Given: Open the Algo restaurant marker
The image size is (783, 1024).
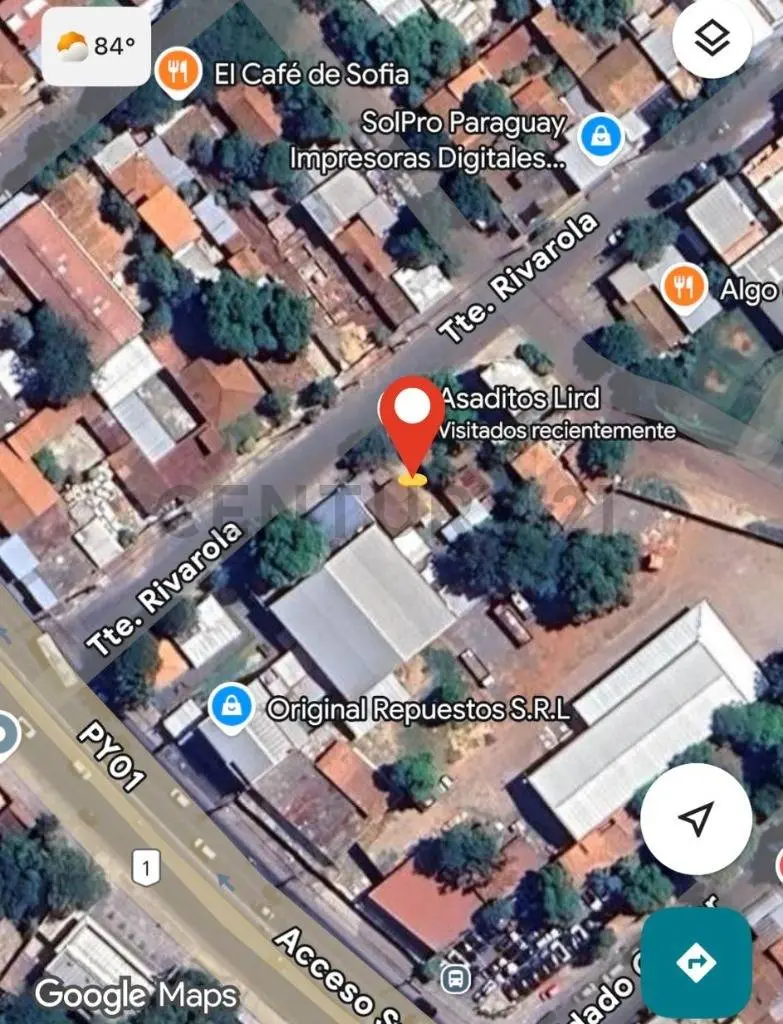Looking at the screenshot, I should point(685,288).
